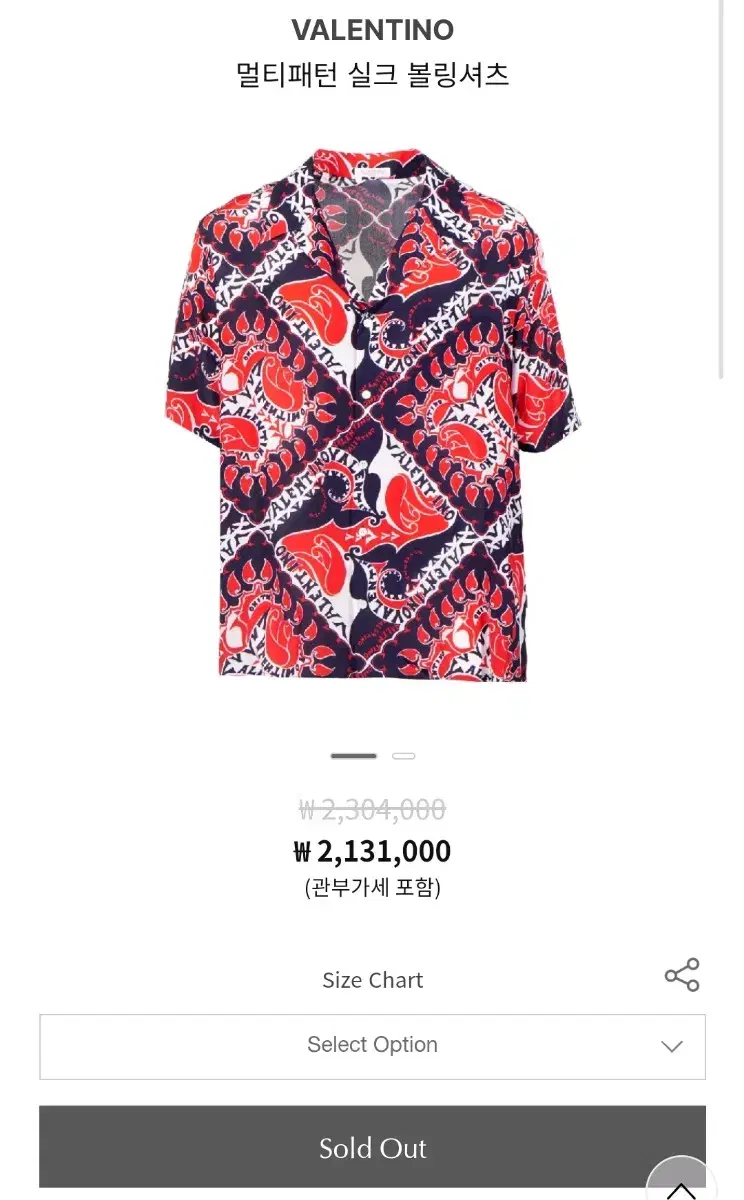
Task: Open the Valentino shirt product image
Action: coord(372,415)
